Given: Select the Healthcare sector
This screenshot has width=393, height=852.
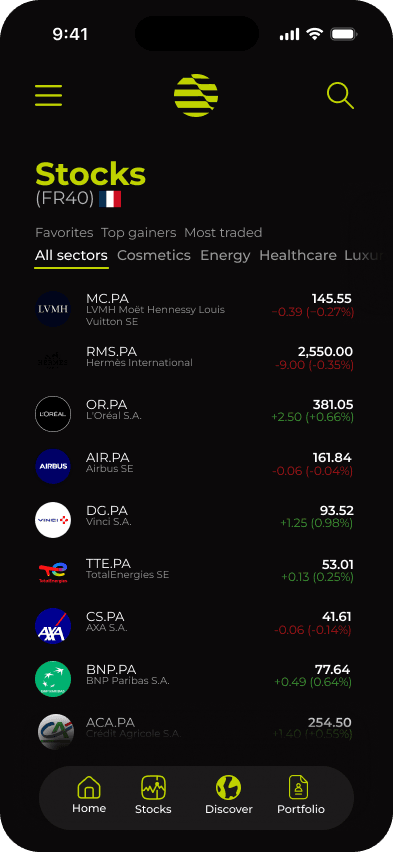Looking at the screenshot, I should 298,255.
